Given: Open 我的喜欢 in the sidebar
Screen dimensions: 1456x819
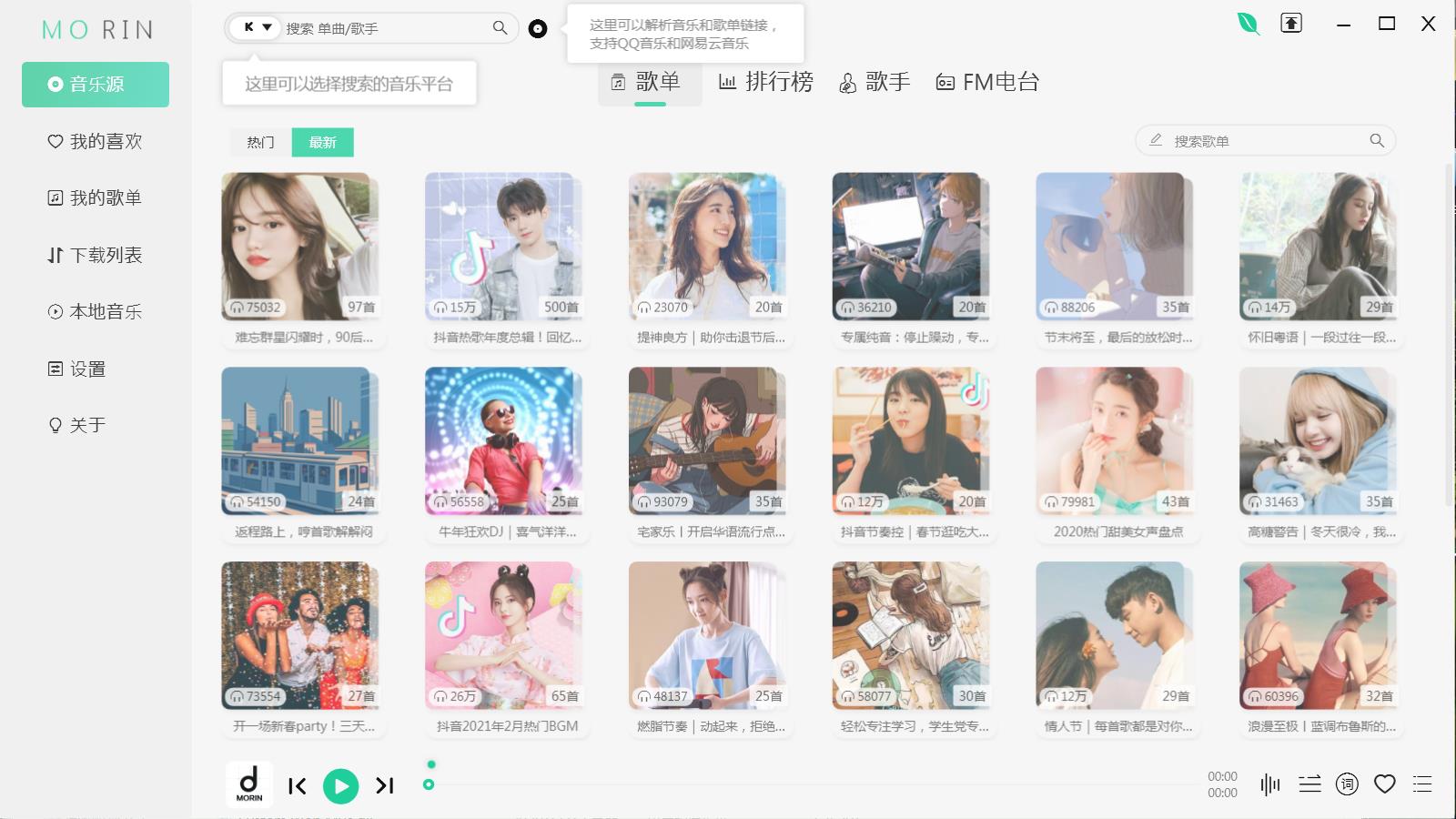Looking at the screenshot, I should click(96, 141).
